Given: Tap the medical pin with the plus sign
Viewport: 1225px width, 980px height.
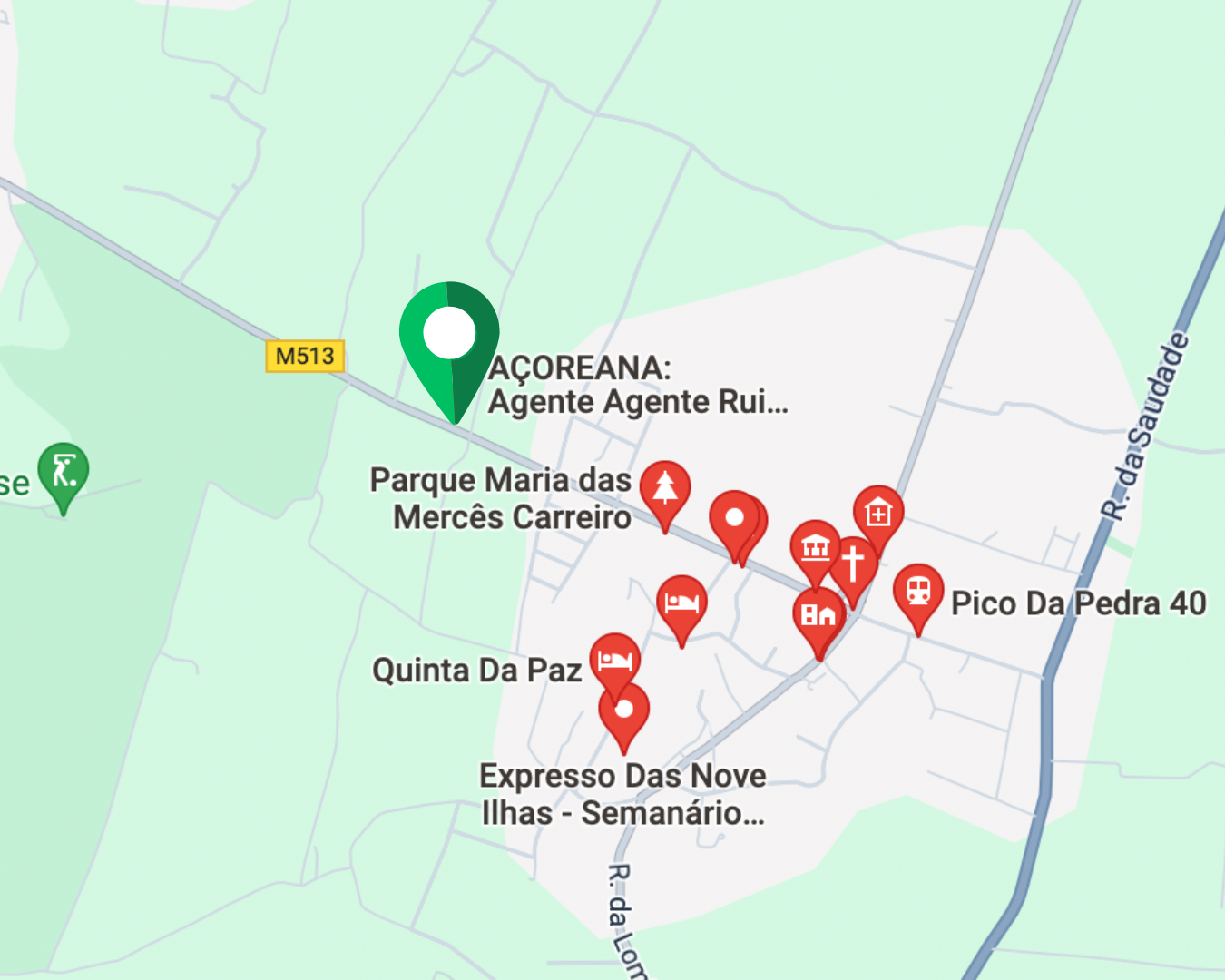Looking at the screenshot, I should coord(878,514).
